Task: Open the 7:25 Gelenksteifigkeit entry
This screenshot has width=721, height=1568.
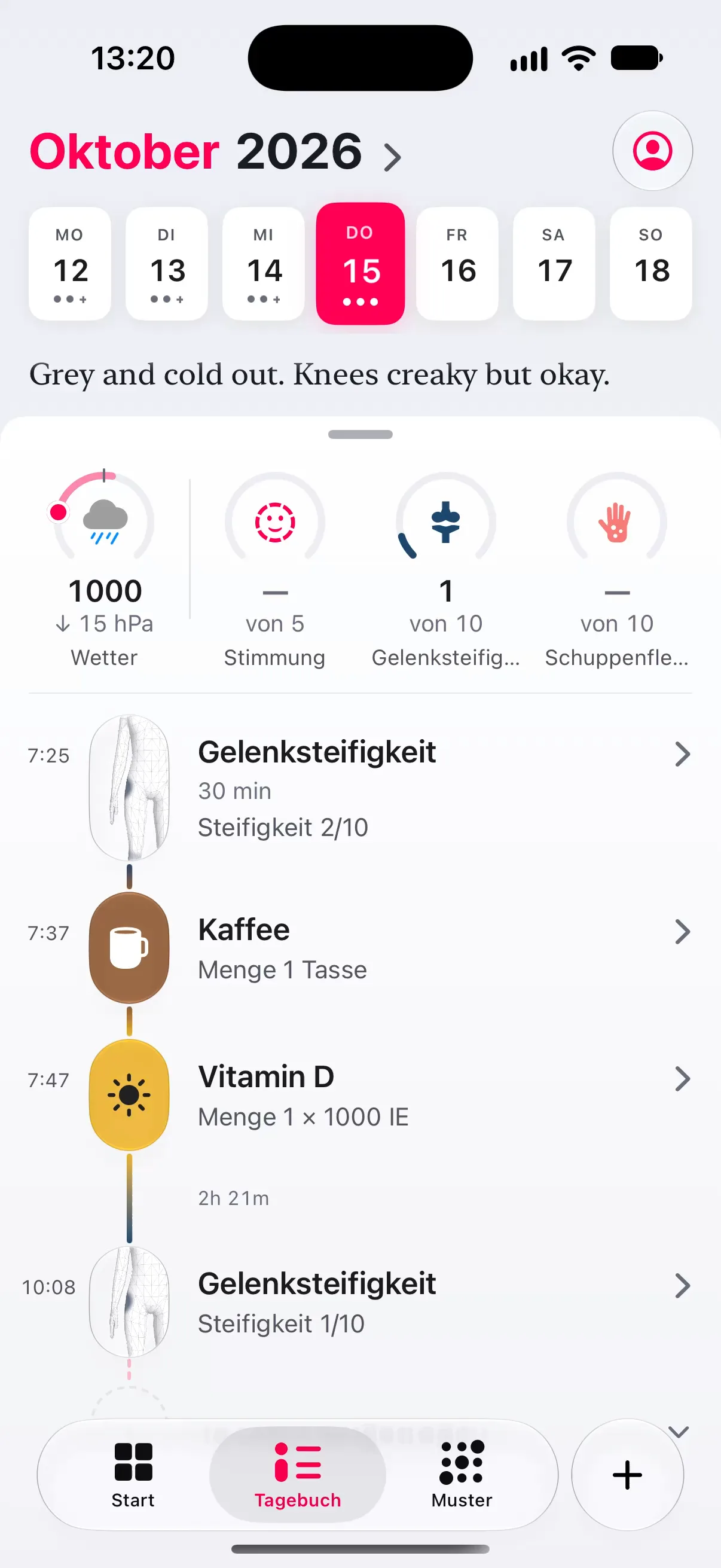Action: [x=360, y=788]
